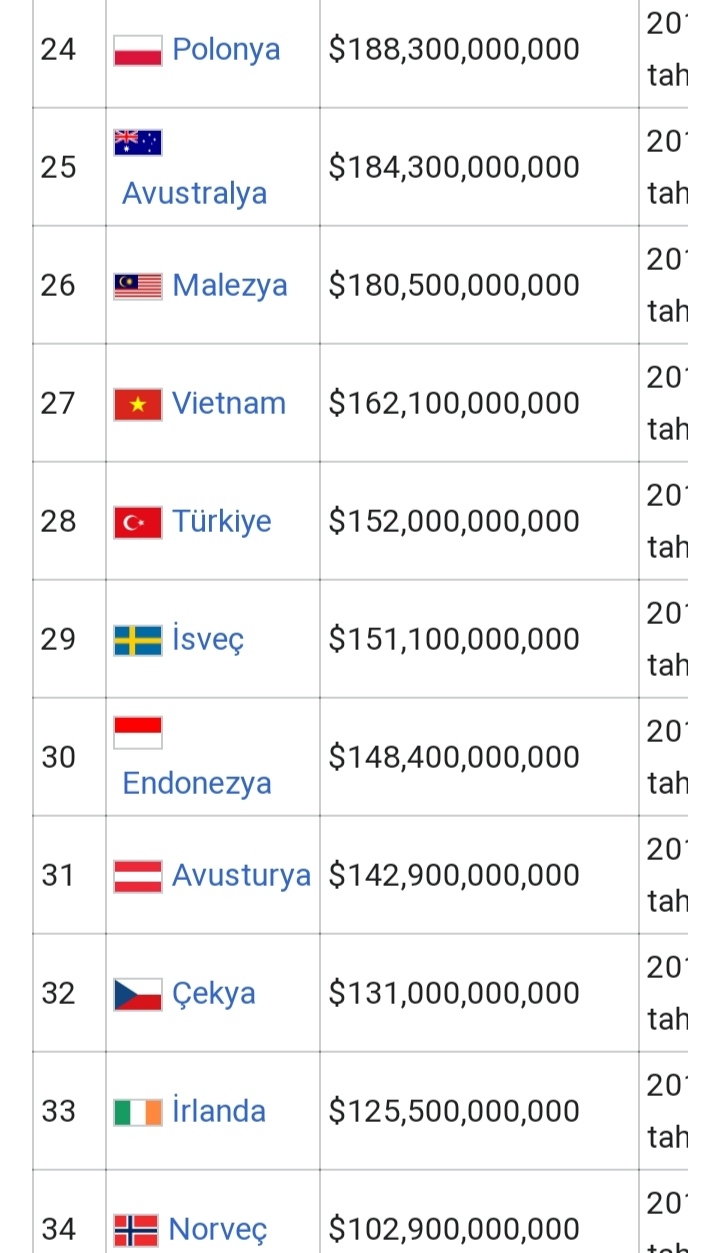Visit the İsveç page link
Viewport: 720px width, 1253px height.
(x=207, y=639)
